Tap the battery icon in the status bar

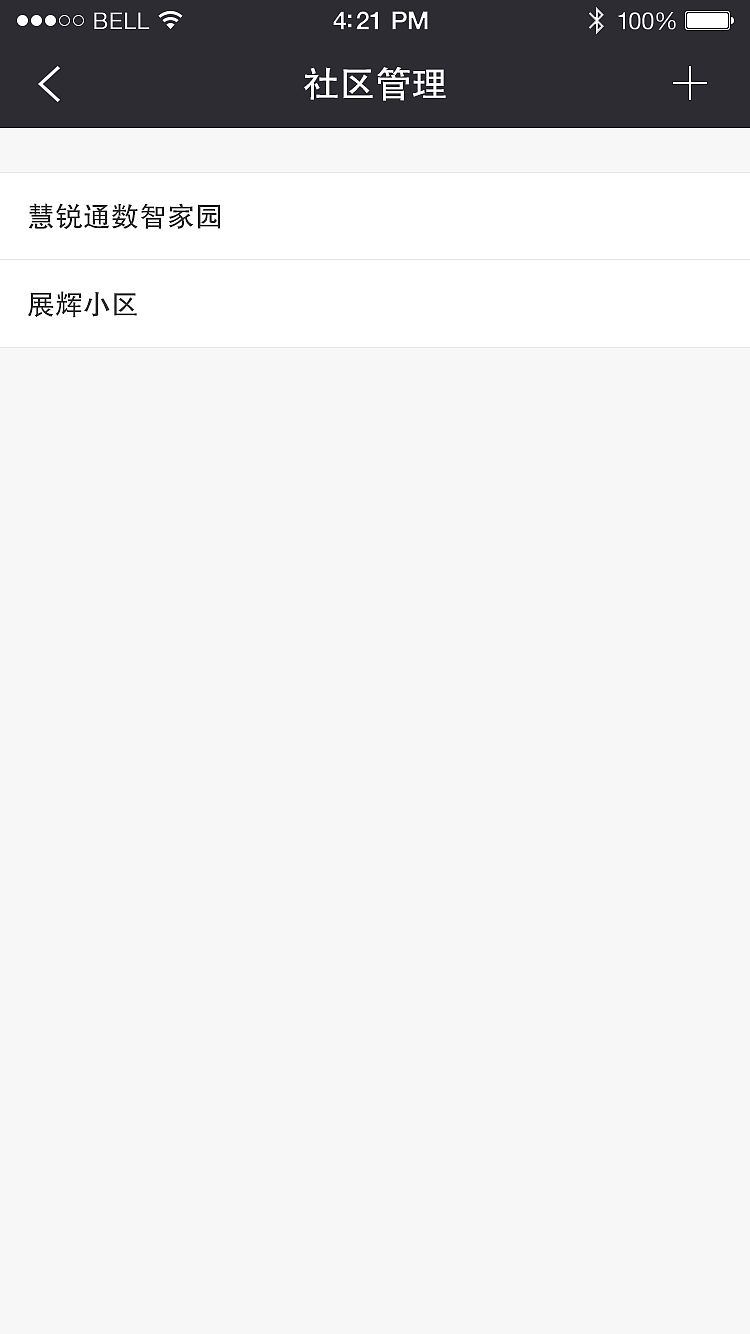[x=712, y=20]
